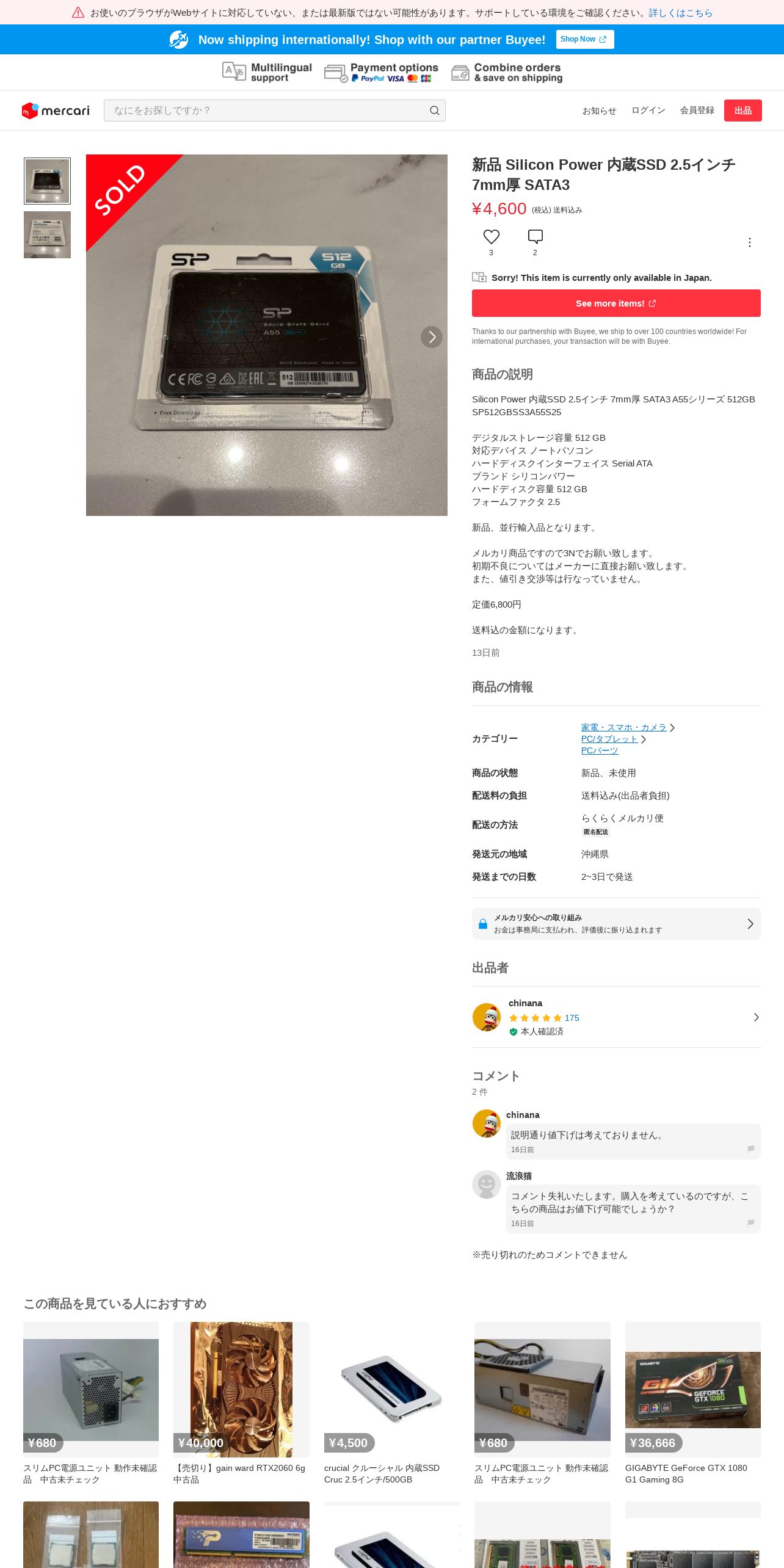Tap the Shop Now button in banner
784x1568 pixels.
(x=584, y=39)
